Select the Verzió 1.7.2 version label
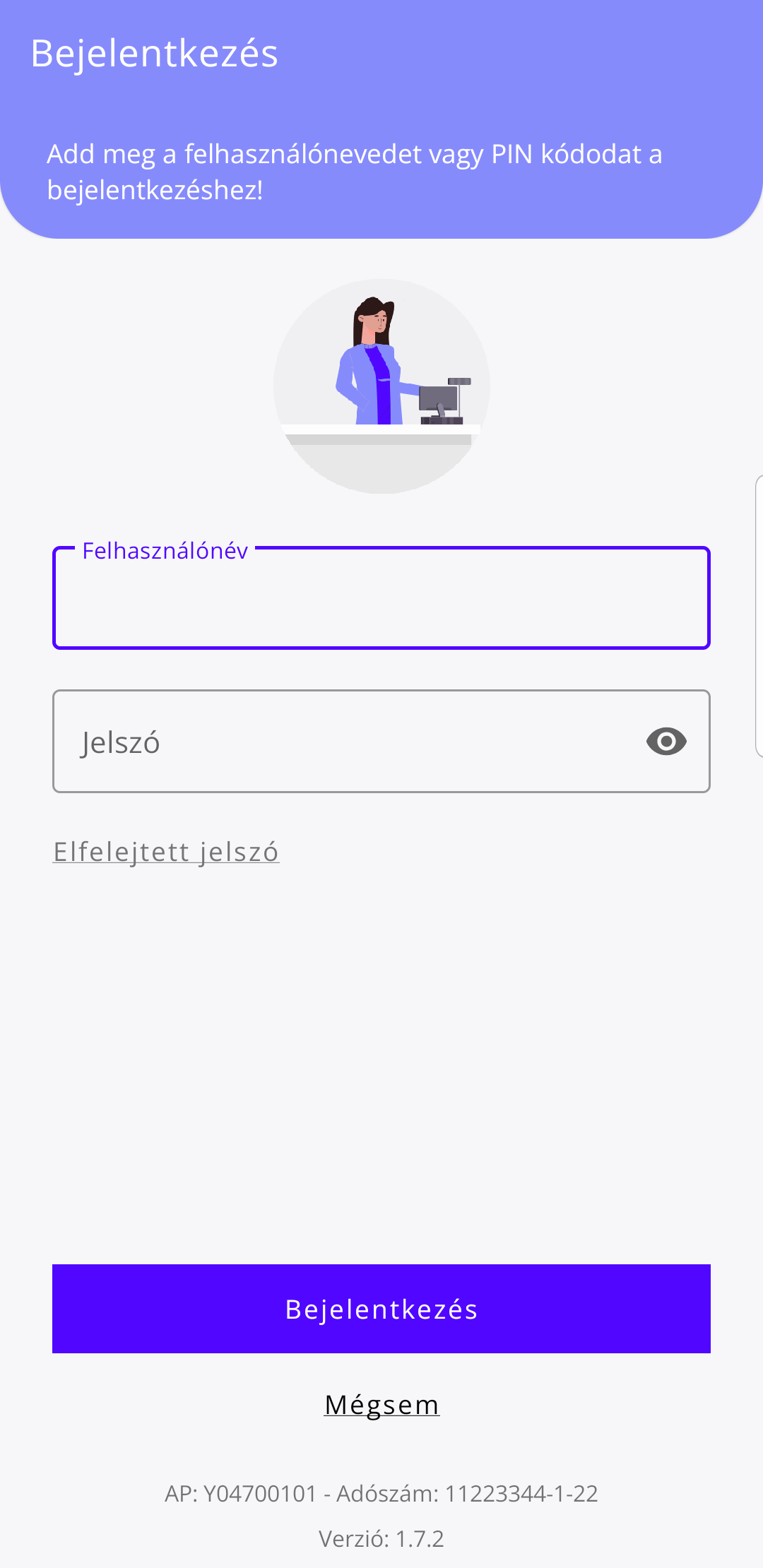This screenshot has height=1568, width=763. (x=381, y=1540)
